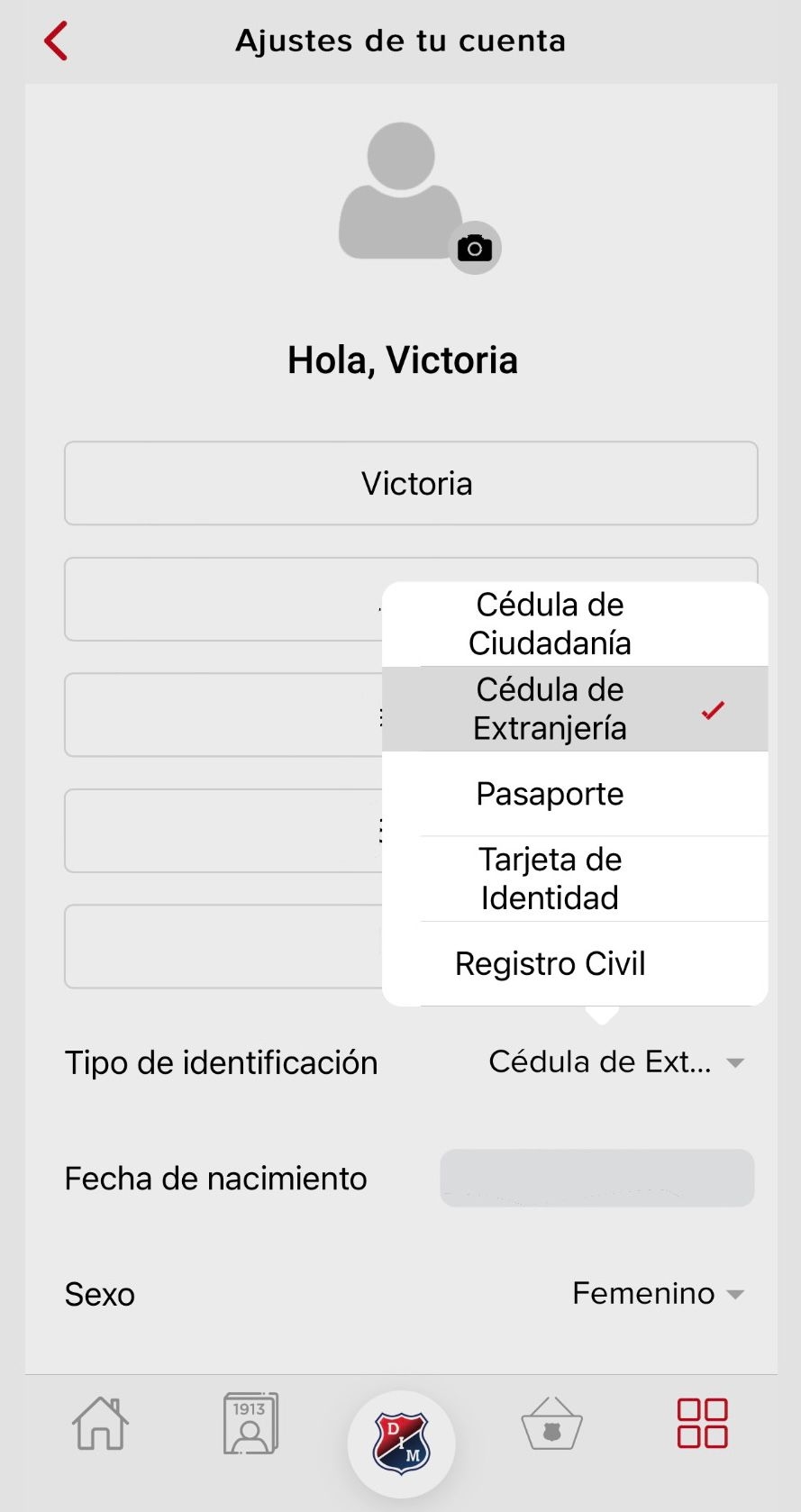
Task: Open the Fecha de nacimiento date field
Action: [x=596, y=1178]
